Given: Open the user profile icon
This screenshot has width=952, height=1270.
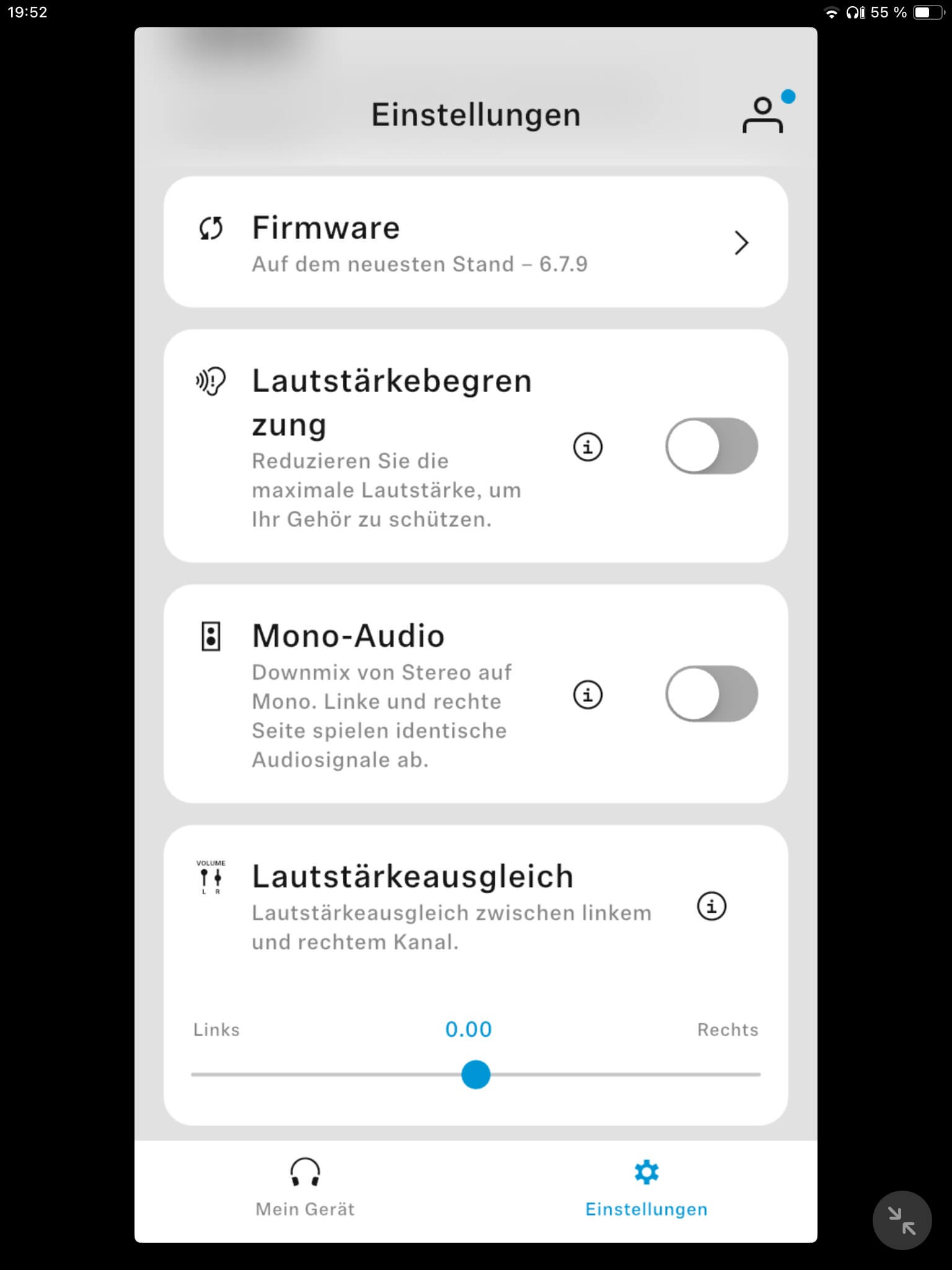Looking at the screenshot, I should pyautogui.click(x=762, y=115).
